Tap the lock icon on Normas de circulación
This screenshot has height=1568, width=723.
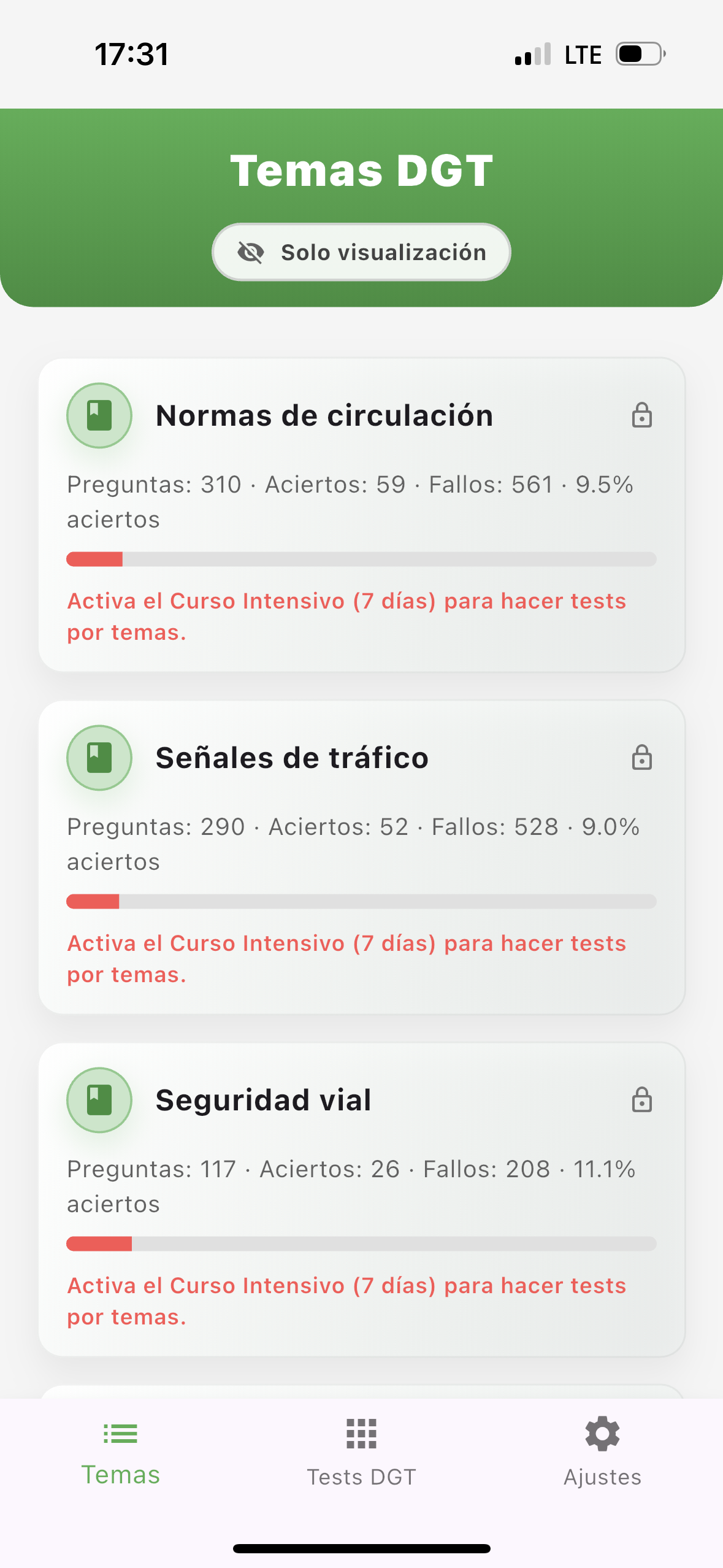tap(641, 415)
